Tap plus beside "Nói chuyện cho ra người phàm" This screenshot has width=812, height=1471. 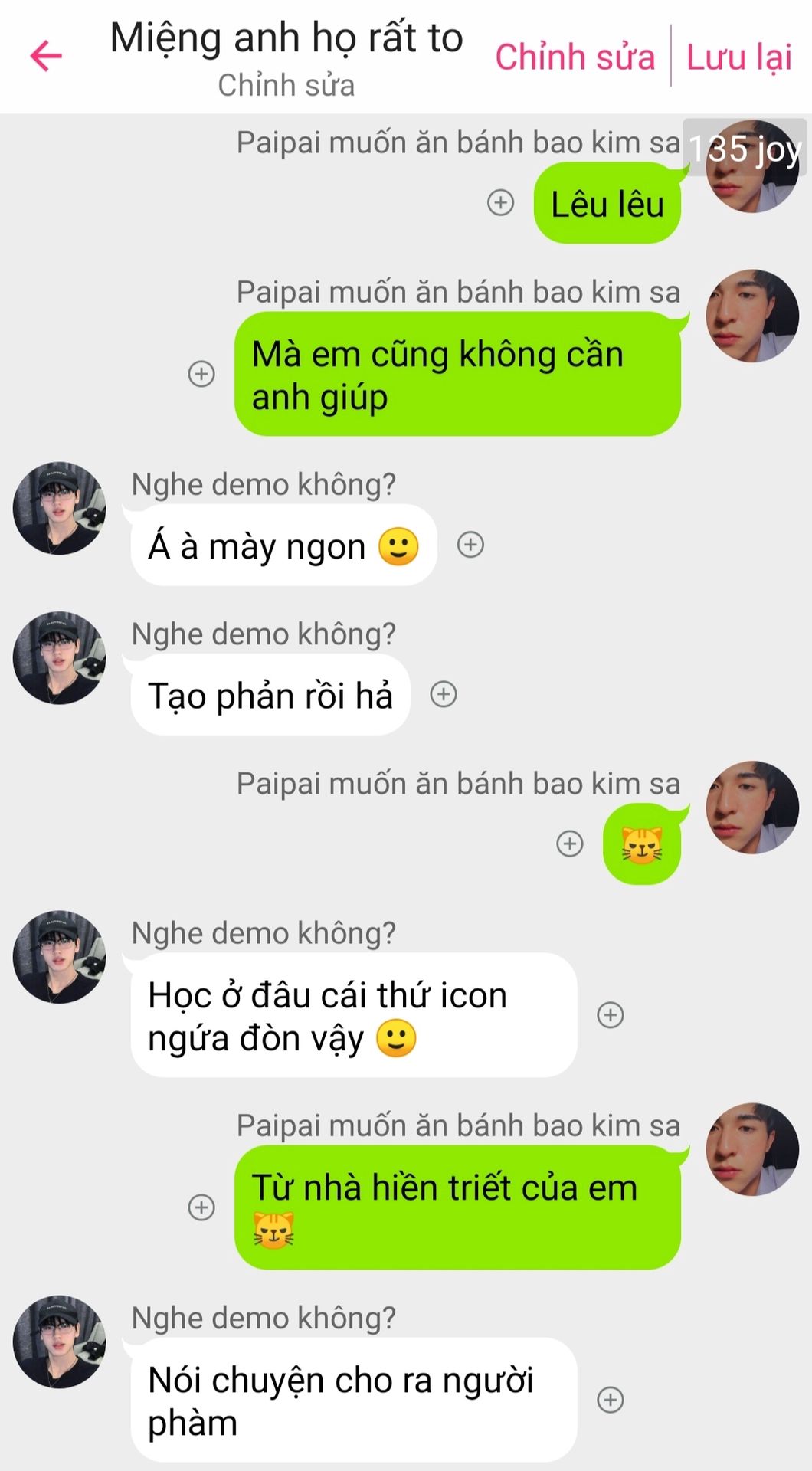611,1400
